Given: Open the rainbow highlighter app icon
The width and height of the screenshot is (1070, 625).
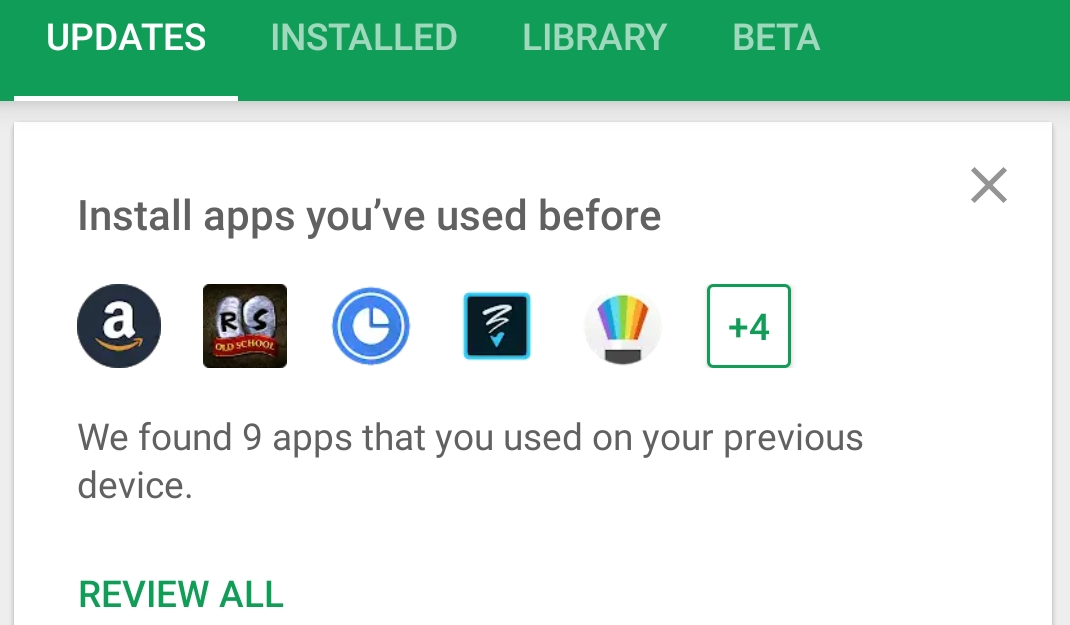Looking at the screenshot, I should 623,326.
